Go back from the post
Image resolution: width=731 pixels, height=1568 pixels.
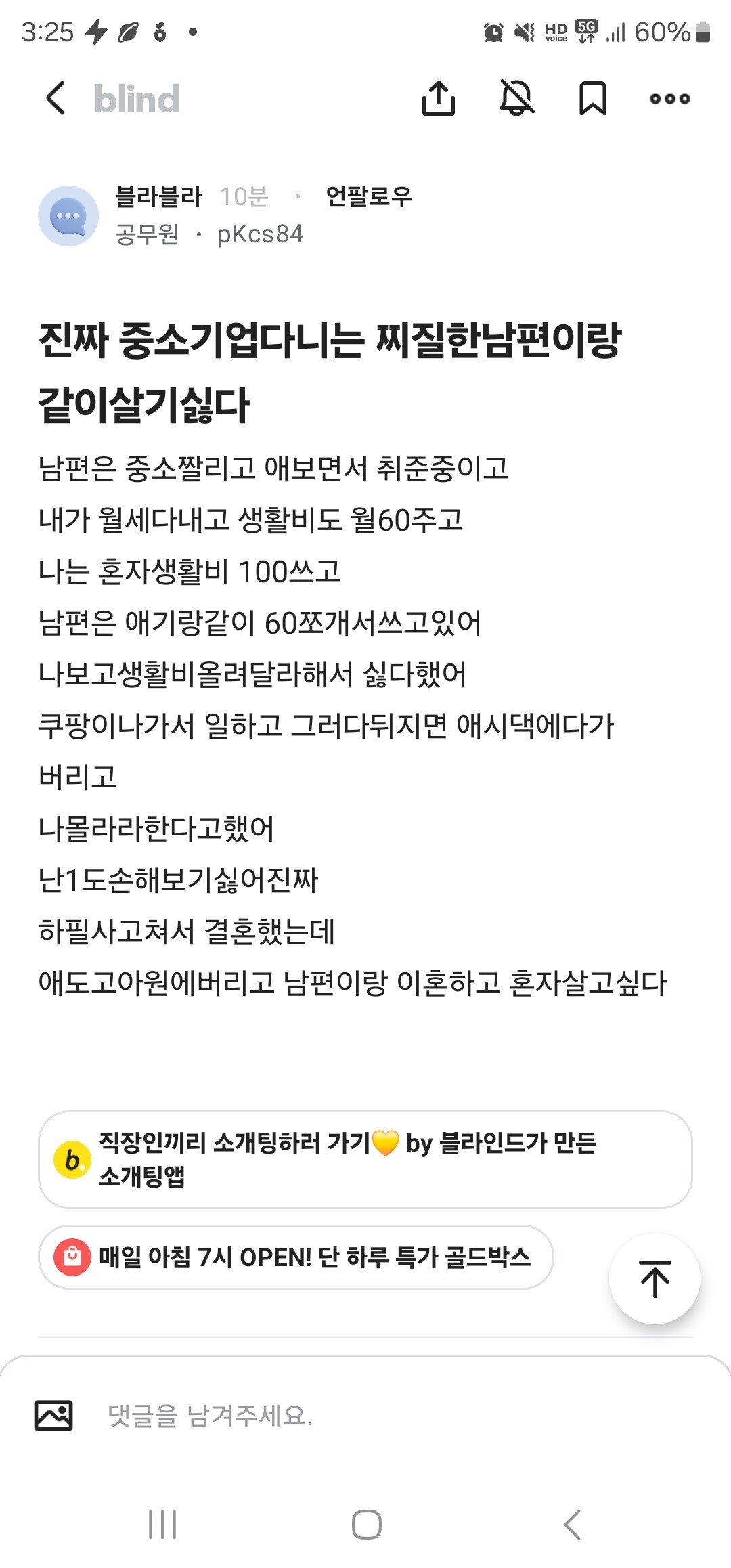pyautogui.click(x=57, y=99)
